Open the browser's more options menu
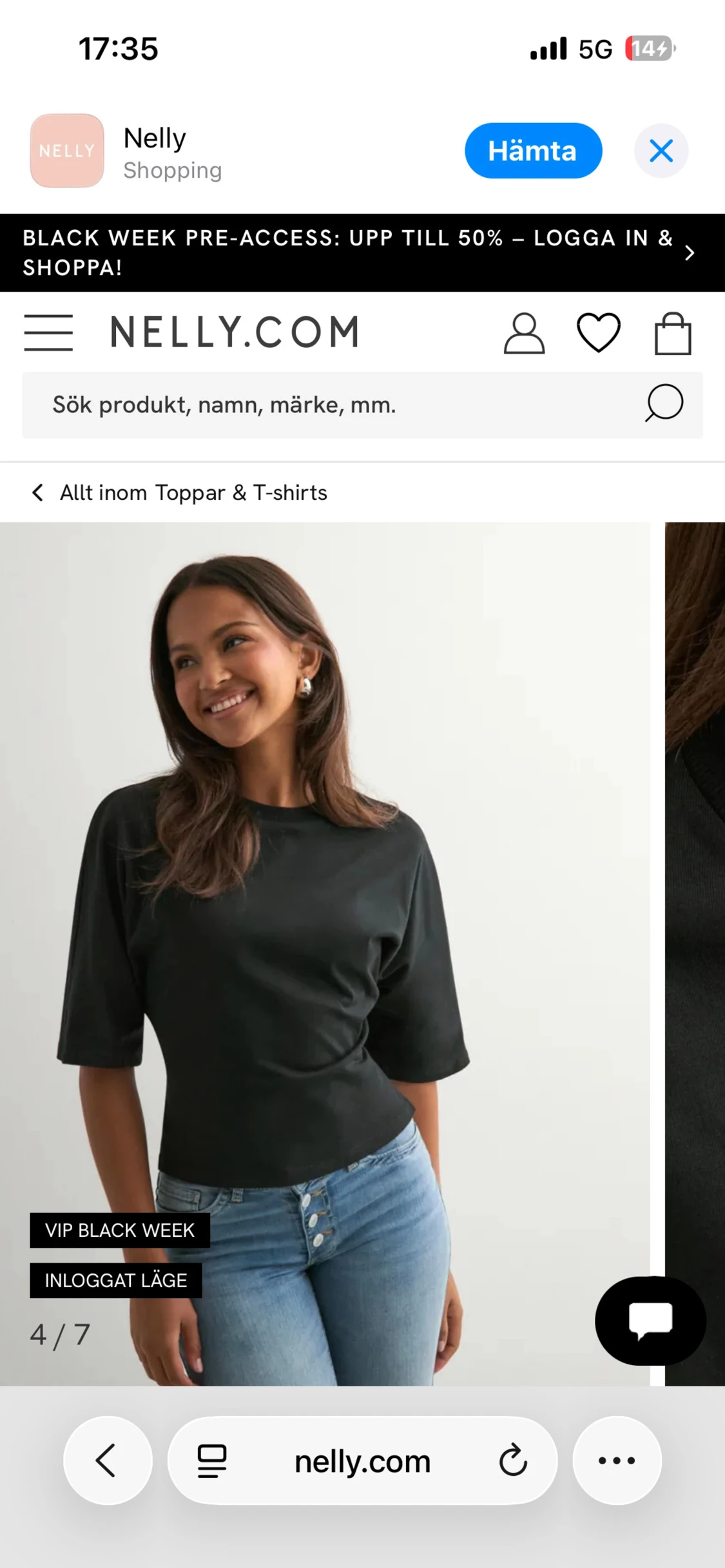The height and width of the screenshot is (1568, 725). point(617,1460)
